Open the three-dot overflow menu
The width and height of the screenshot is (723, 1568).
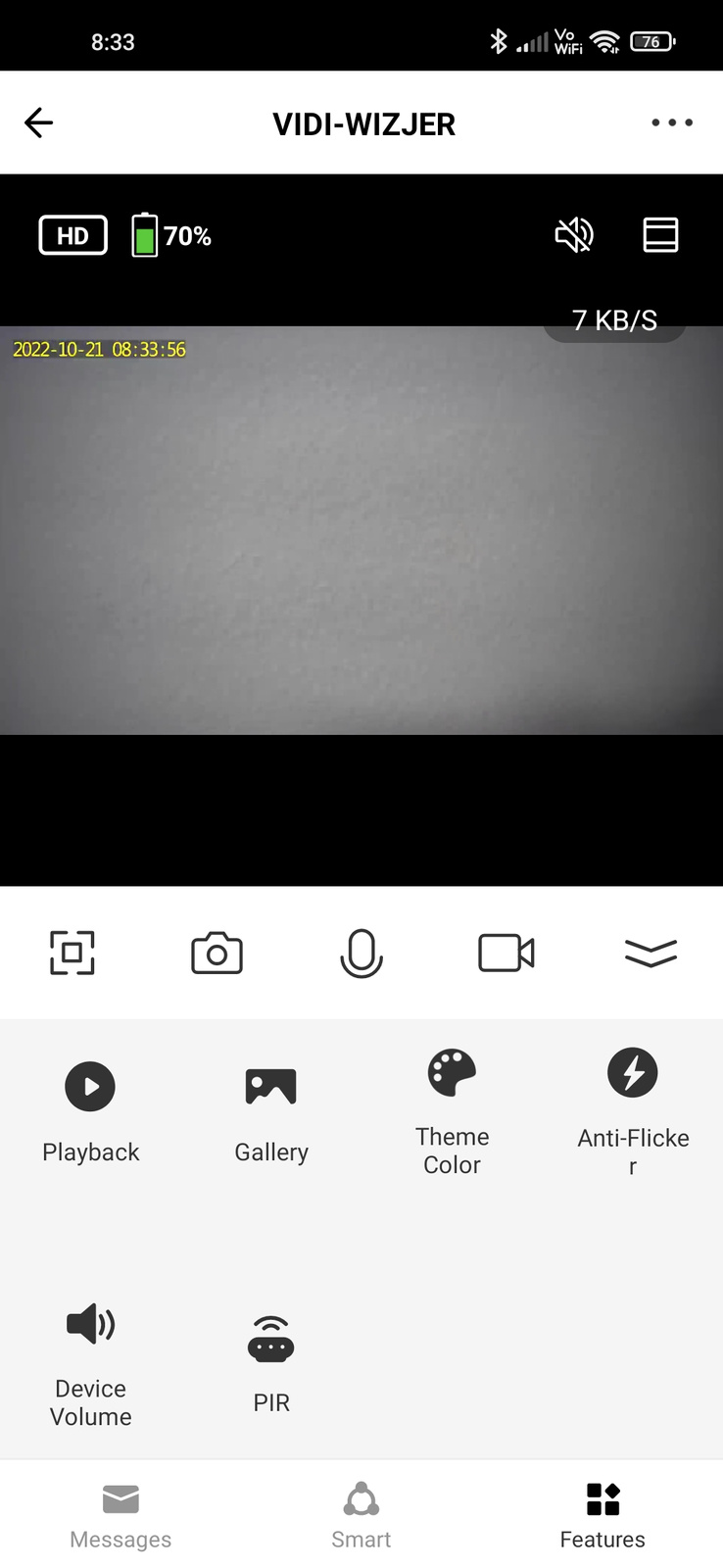pyautogui.click(x=672, y=123)
